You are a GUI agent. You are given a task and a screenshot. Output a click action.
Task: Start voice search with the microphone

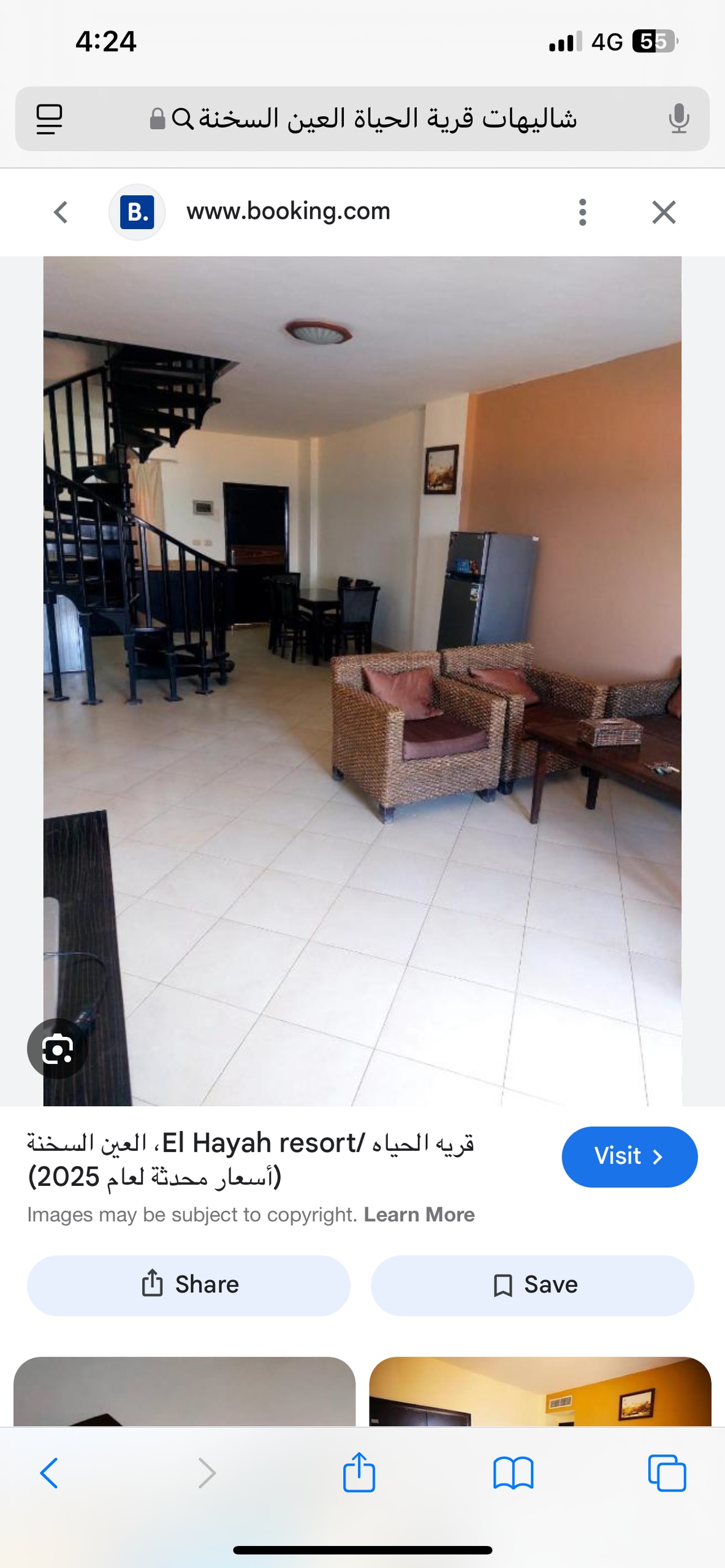[x=678, y=119]
